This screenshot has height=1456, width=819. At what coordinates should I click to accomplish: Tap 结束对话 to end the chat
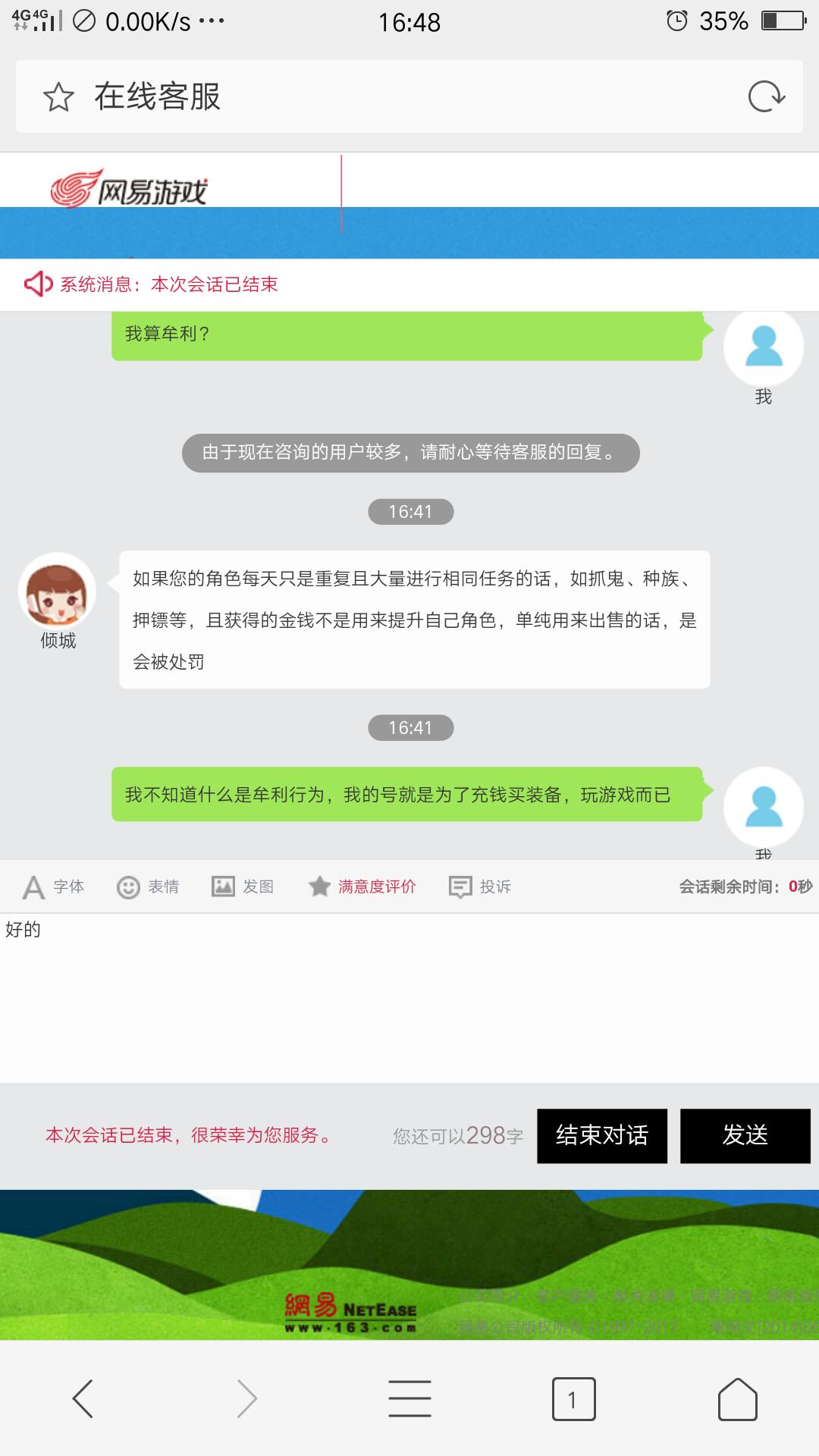coord(602,1135)
